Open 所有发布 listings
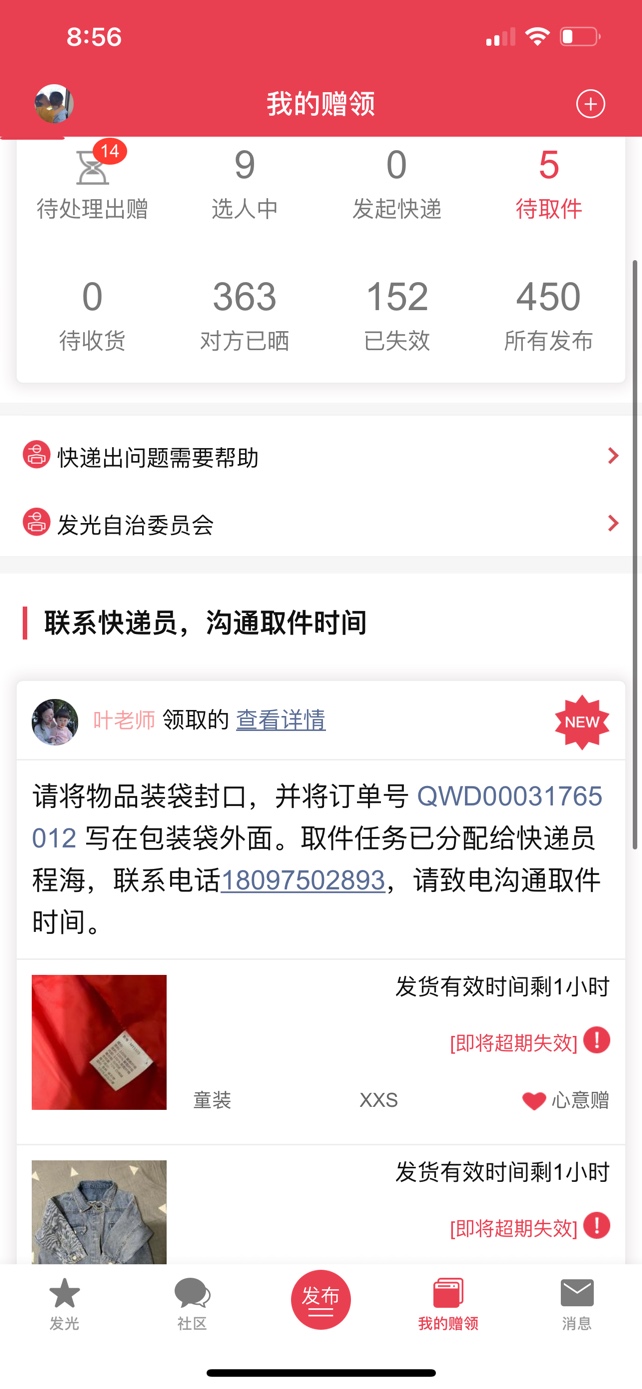The height and width of the screenshot is (1389, 642). pos(548,316)
